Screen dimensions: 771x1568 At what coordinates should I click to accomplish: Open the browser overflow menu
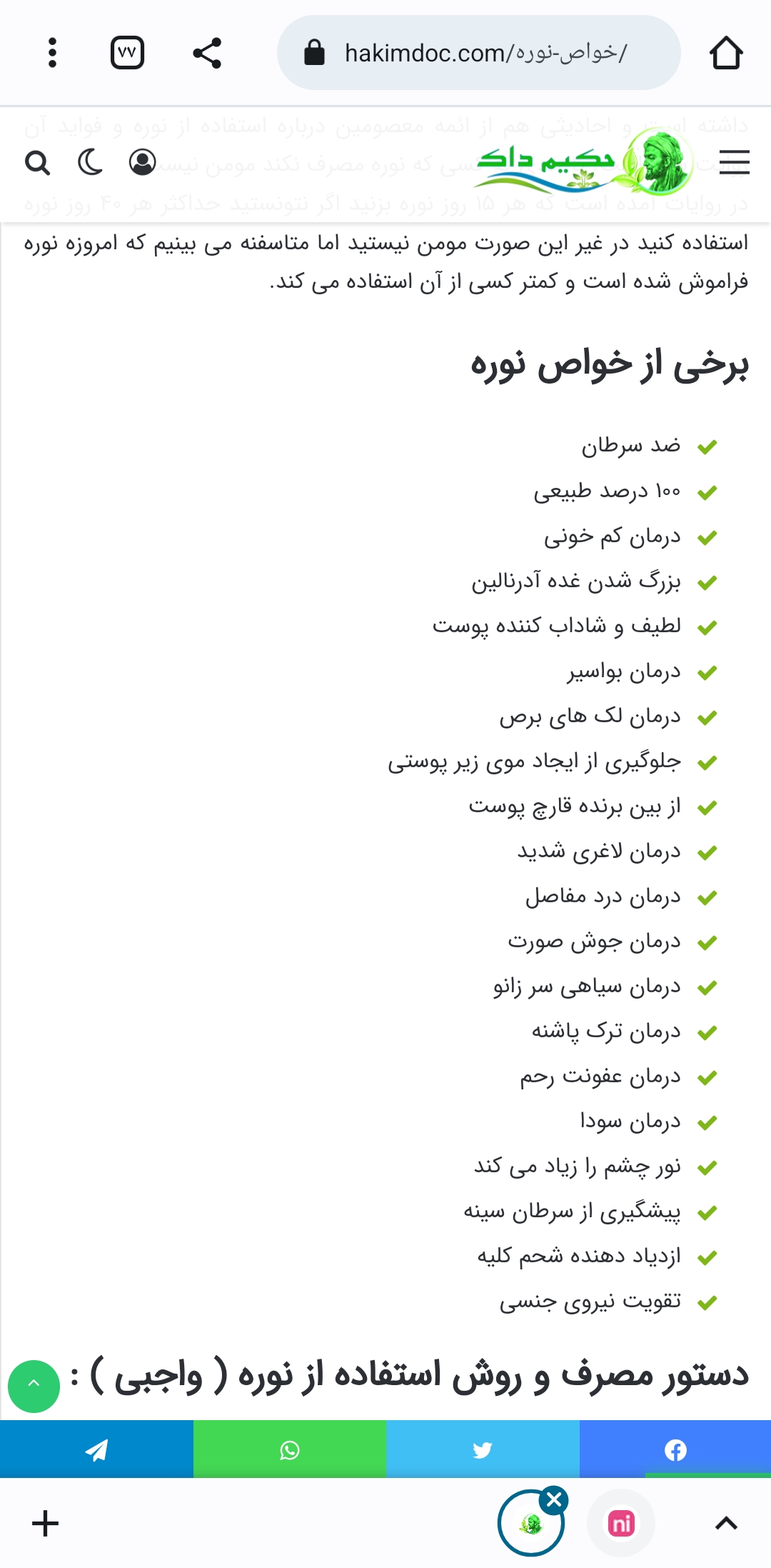click(x=52, y=53)
